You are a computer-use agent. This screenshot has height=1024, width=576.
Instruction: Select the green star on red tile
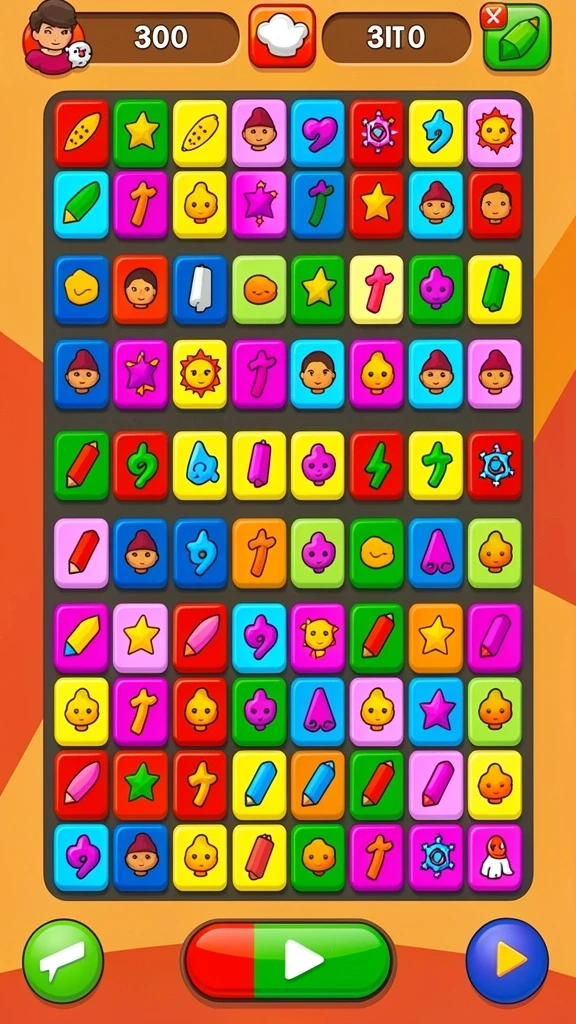click(140, 785)
